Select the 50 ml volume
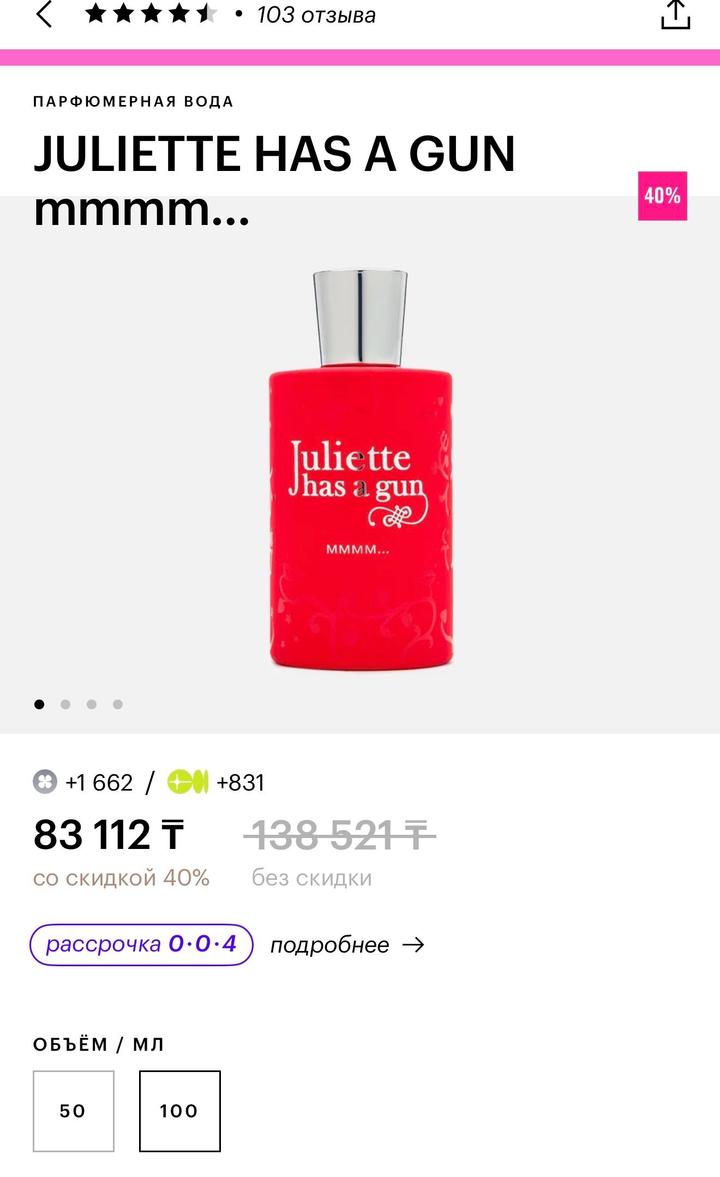The height and width of the screenshot is (1177, 720). click(x=73, y=1110)
